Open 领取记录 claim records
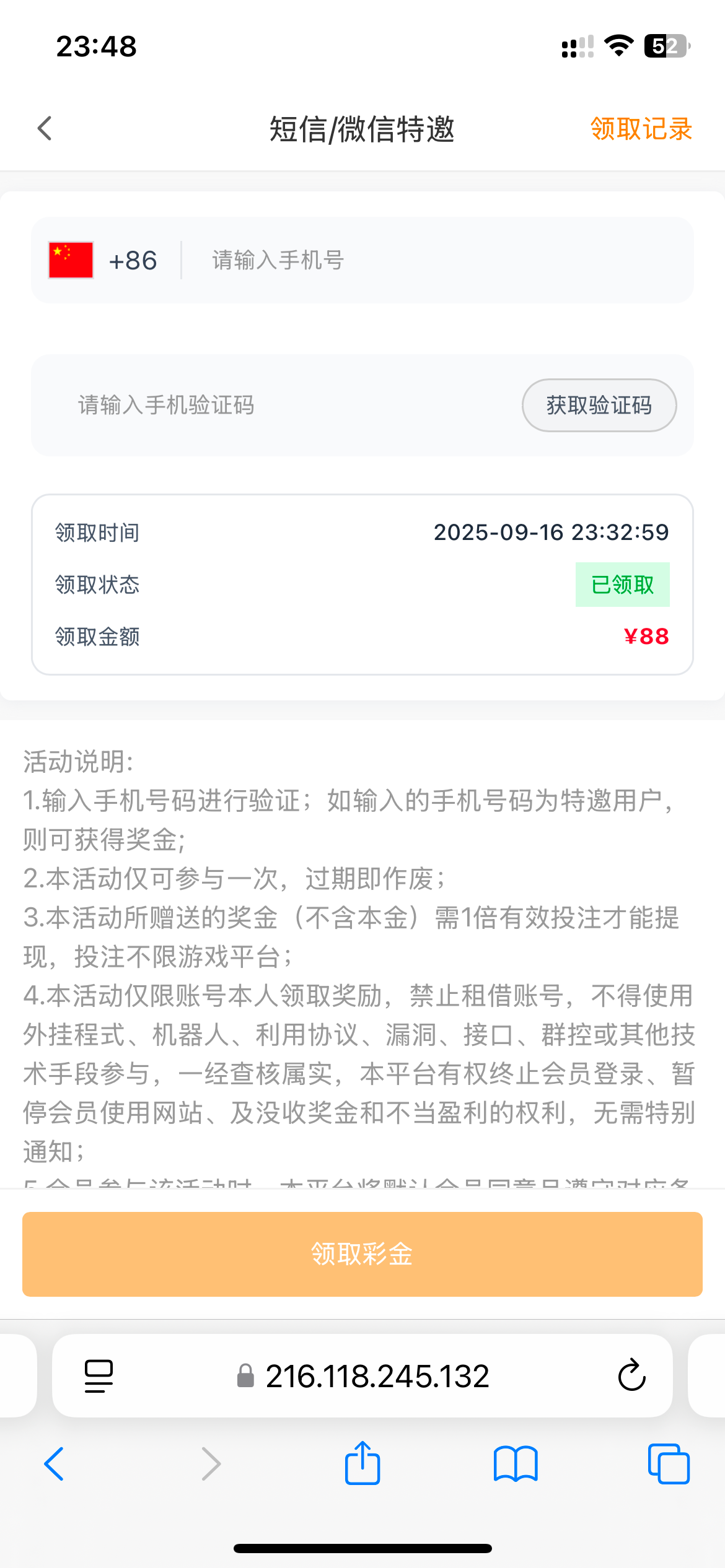The image size is (725, 1568). pyautogui.click(x=641, y=129)
